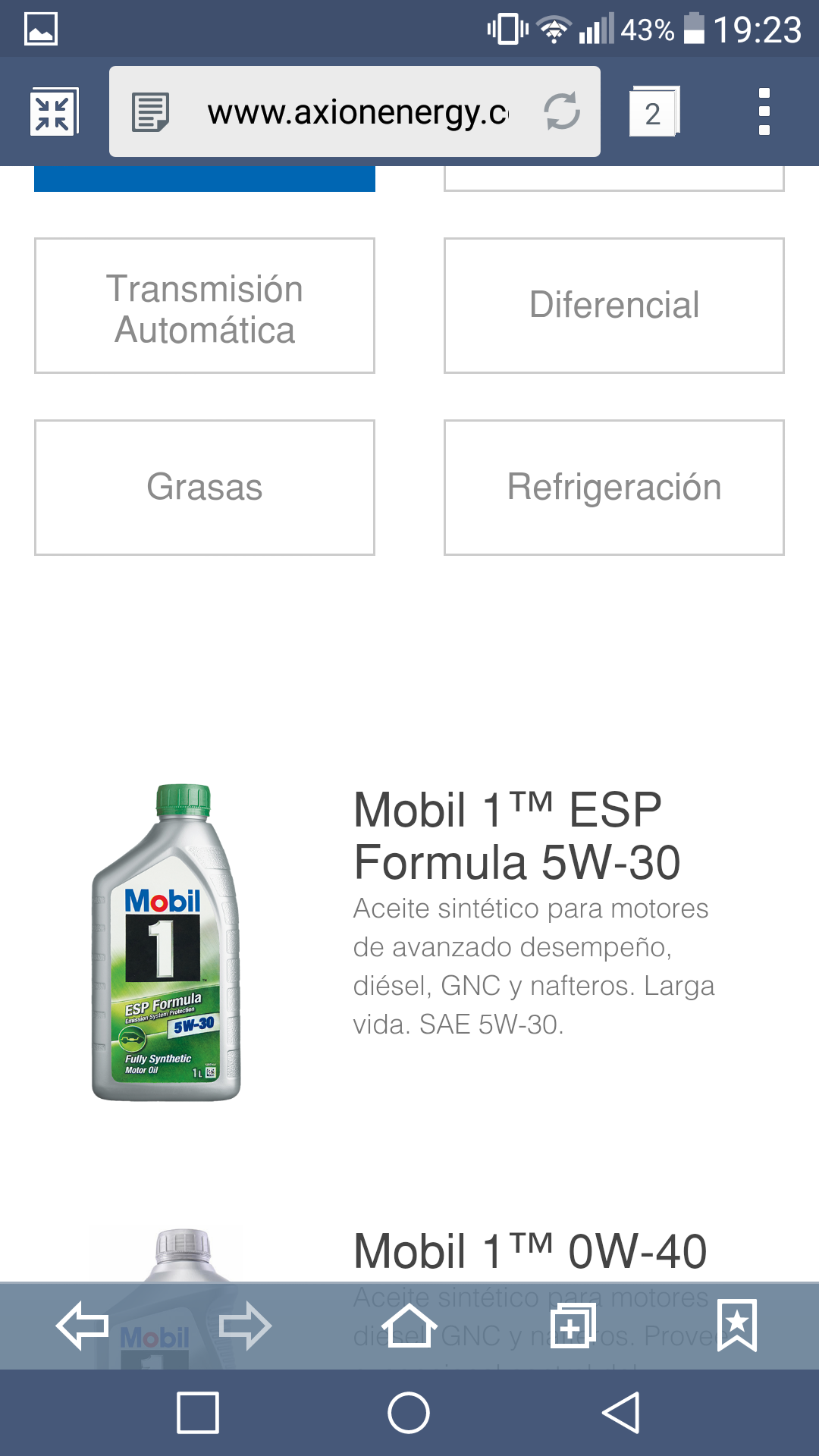
Task: Open the Grasas category
Action: [x=205, y=488]
